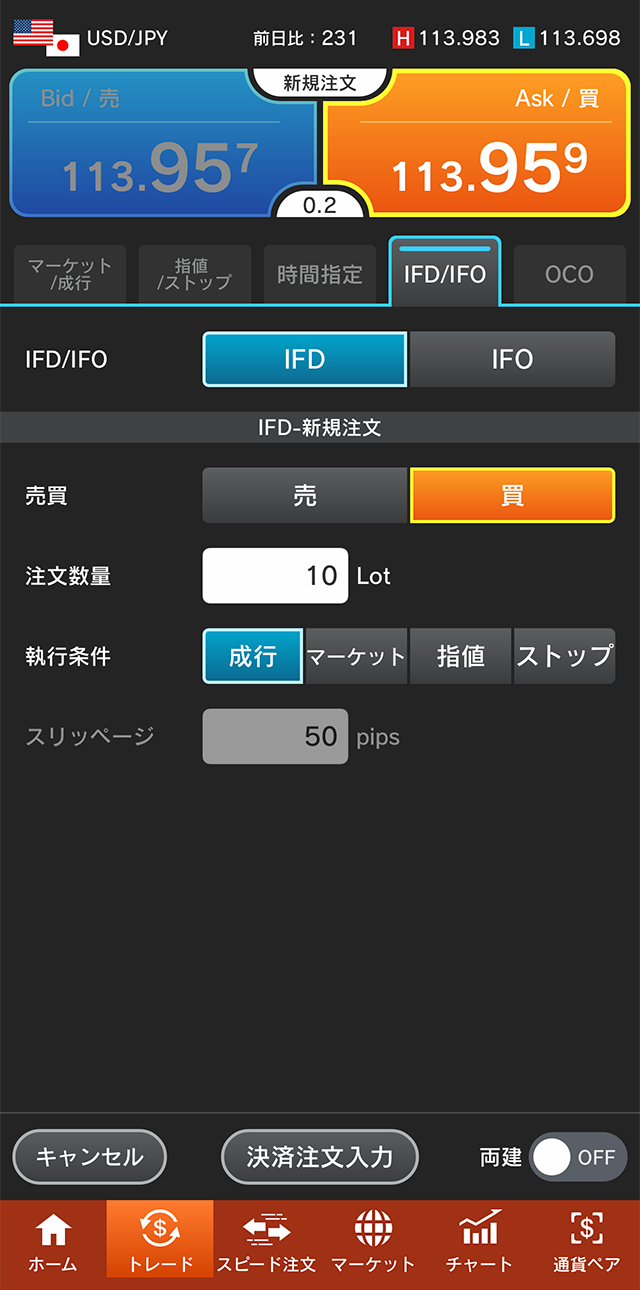Proceed with 決済注文入力 button
This screenshot has width=640, height=1290.
pos(319,1157)
